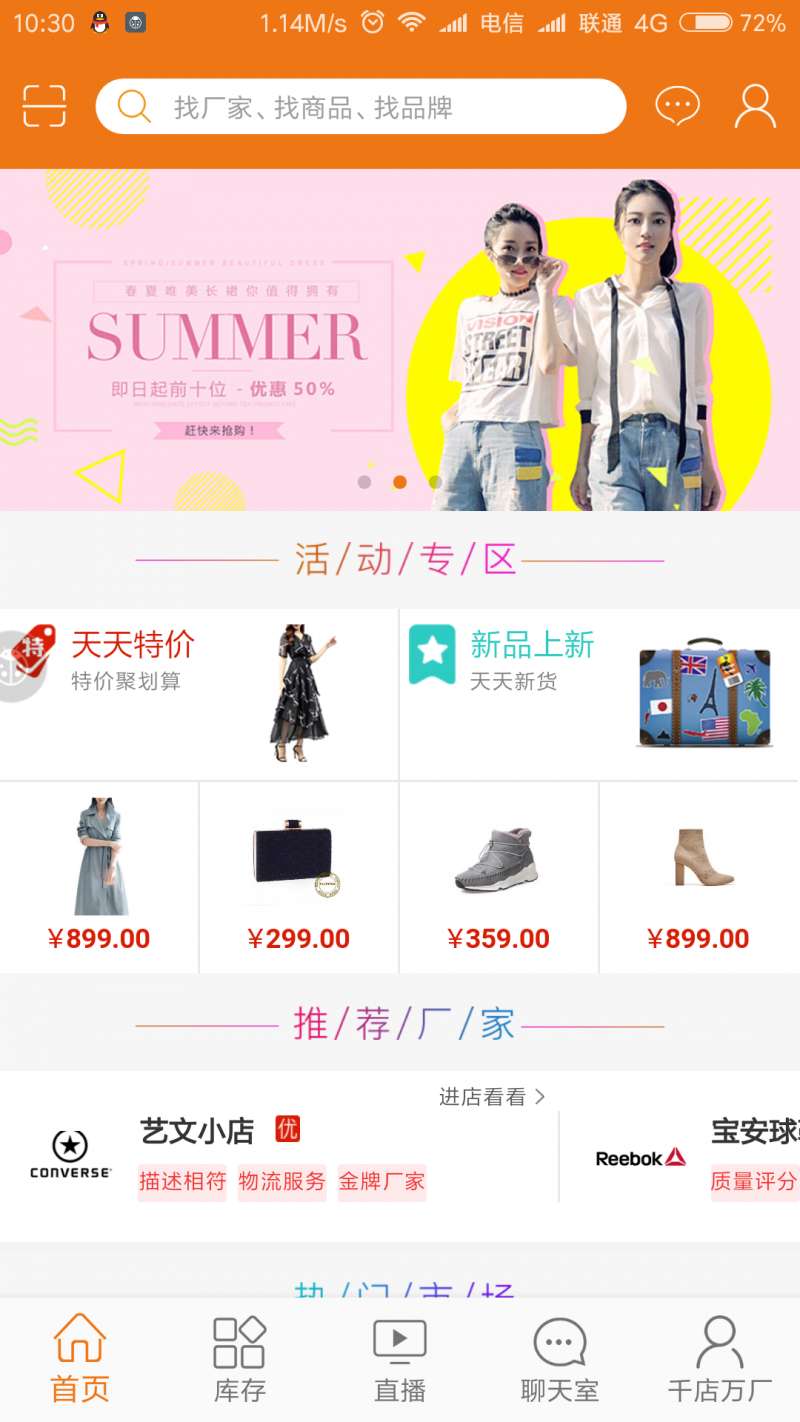Open the 新品上新 new arrivals card
Screen dimensions: 800x1422
598,694
